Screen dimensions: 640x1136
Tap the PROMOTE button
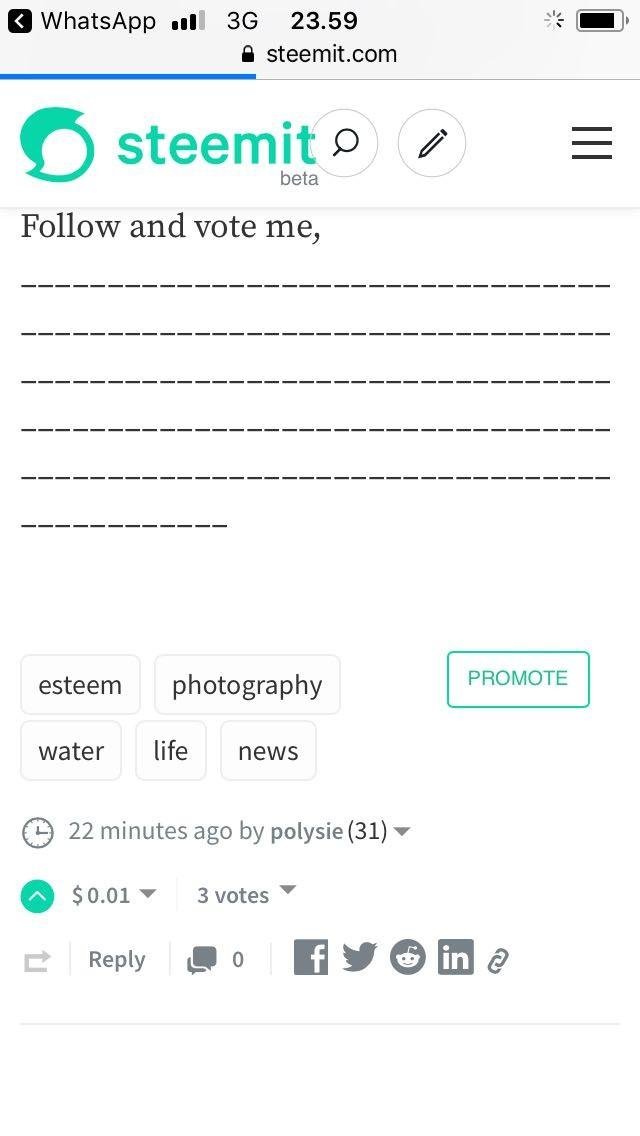tap(518, 679)
